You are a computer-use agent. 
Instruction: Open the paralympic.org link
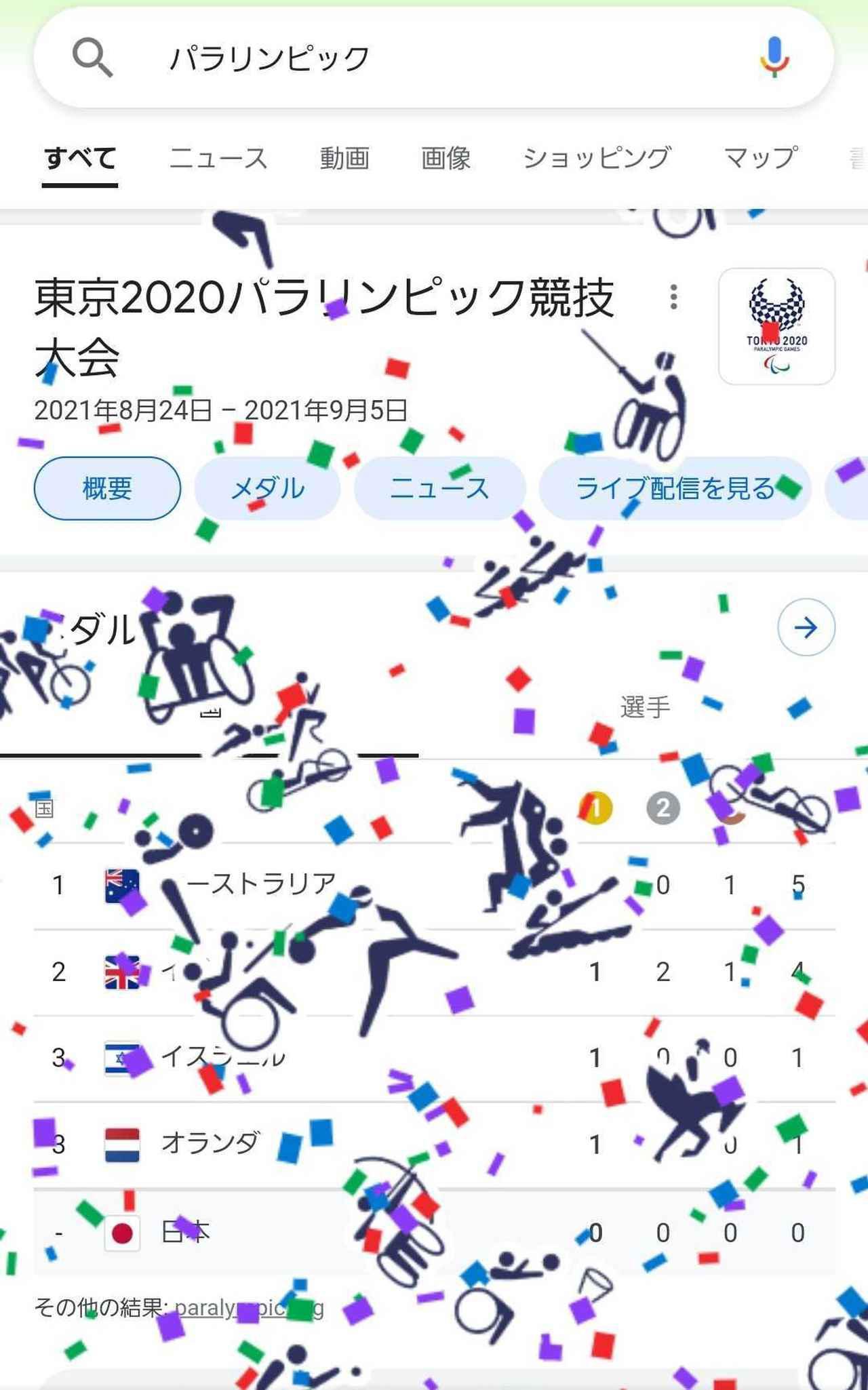(248, 1307)
